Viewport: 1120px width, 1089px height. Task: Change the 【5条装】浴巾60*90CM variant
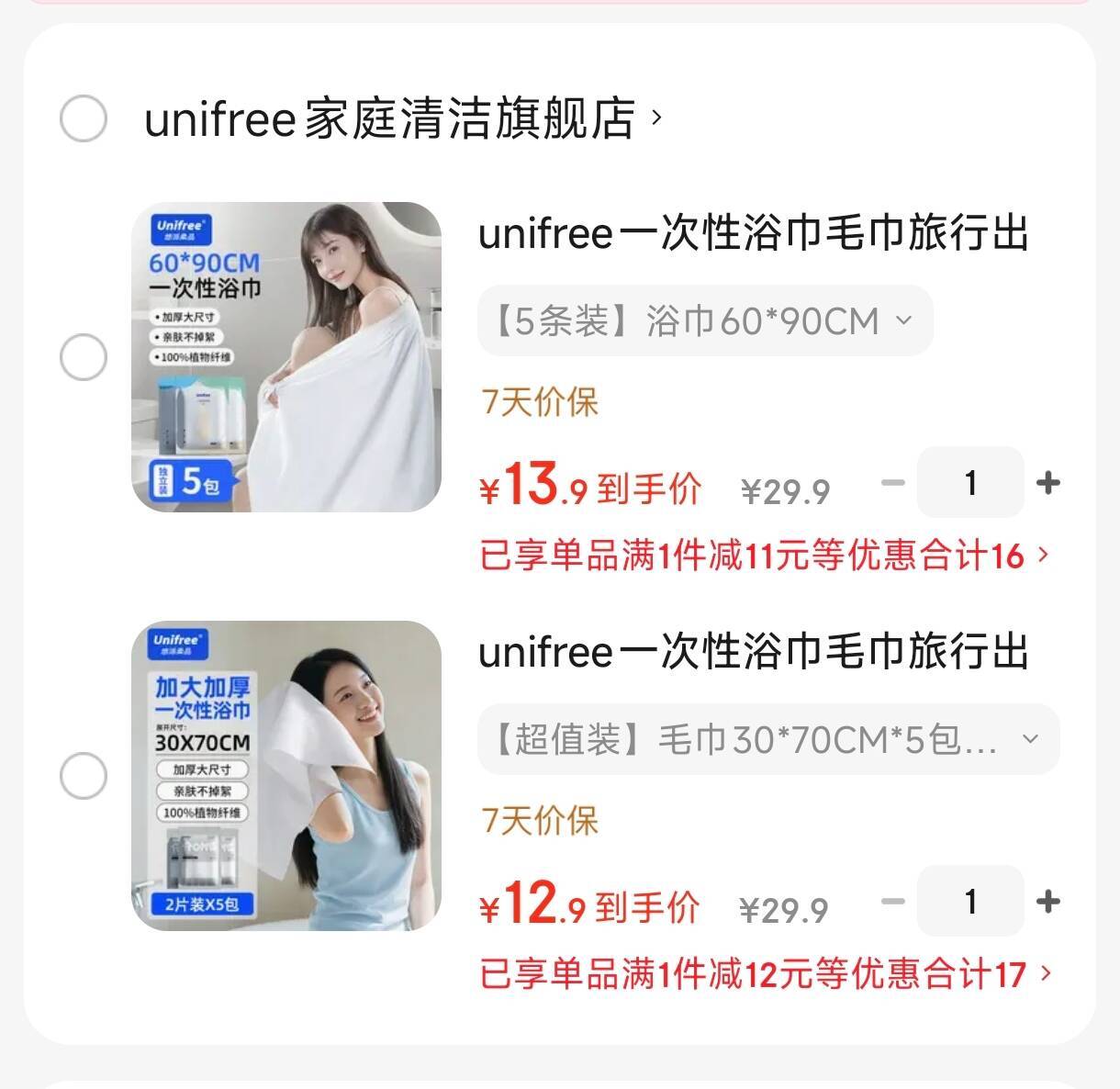(704, 321)
